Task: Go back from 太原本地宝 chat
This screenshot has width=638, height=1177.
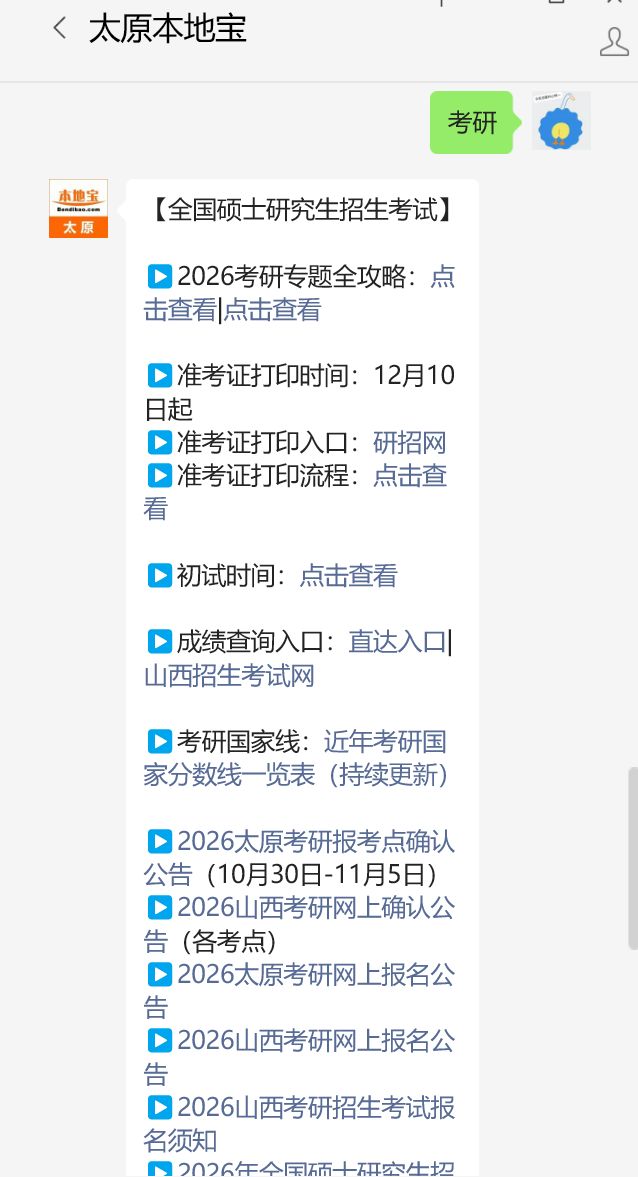Action: pos(60,29)
